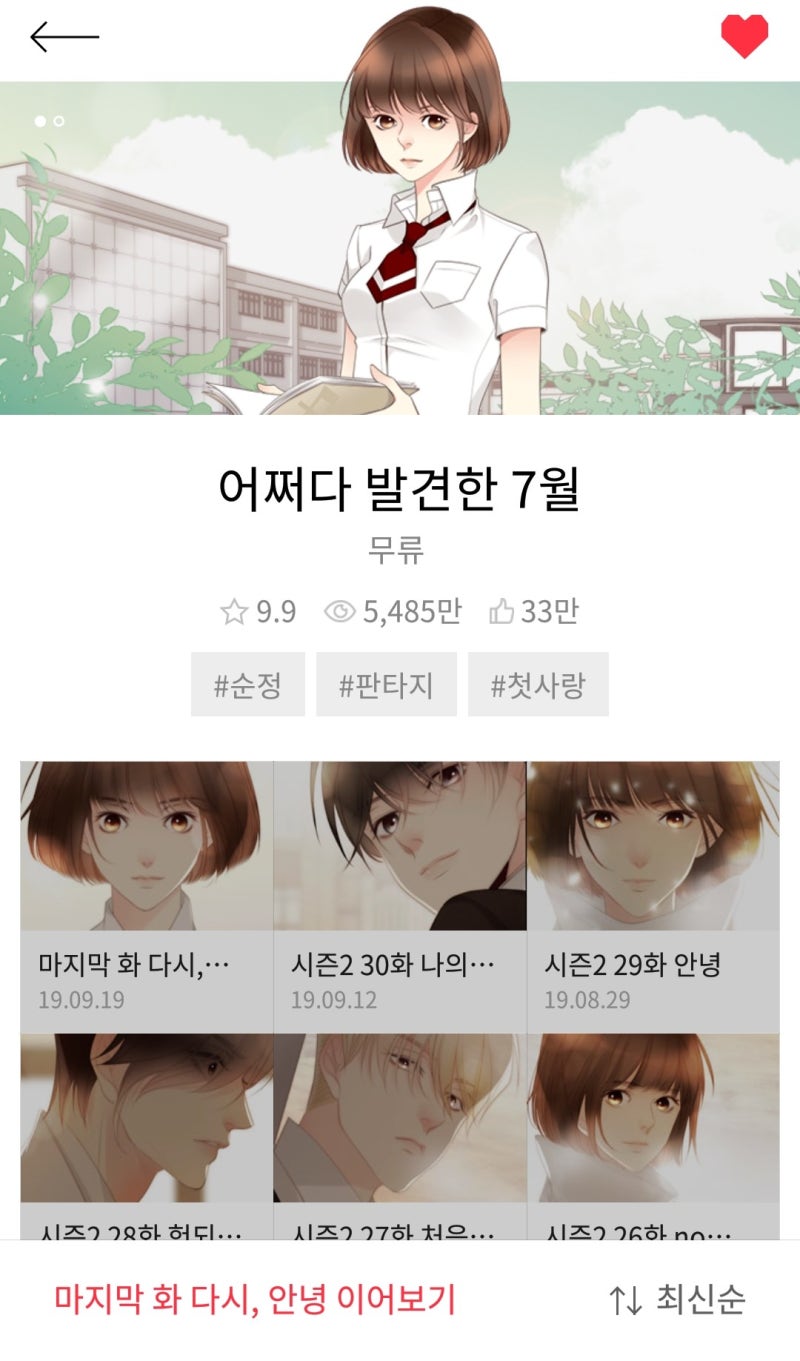Image resolution: width=800 pixels, height=1361 pixels.
Task: Open episode 시즌2 28화
Action: tap(146, 1137)
